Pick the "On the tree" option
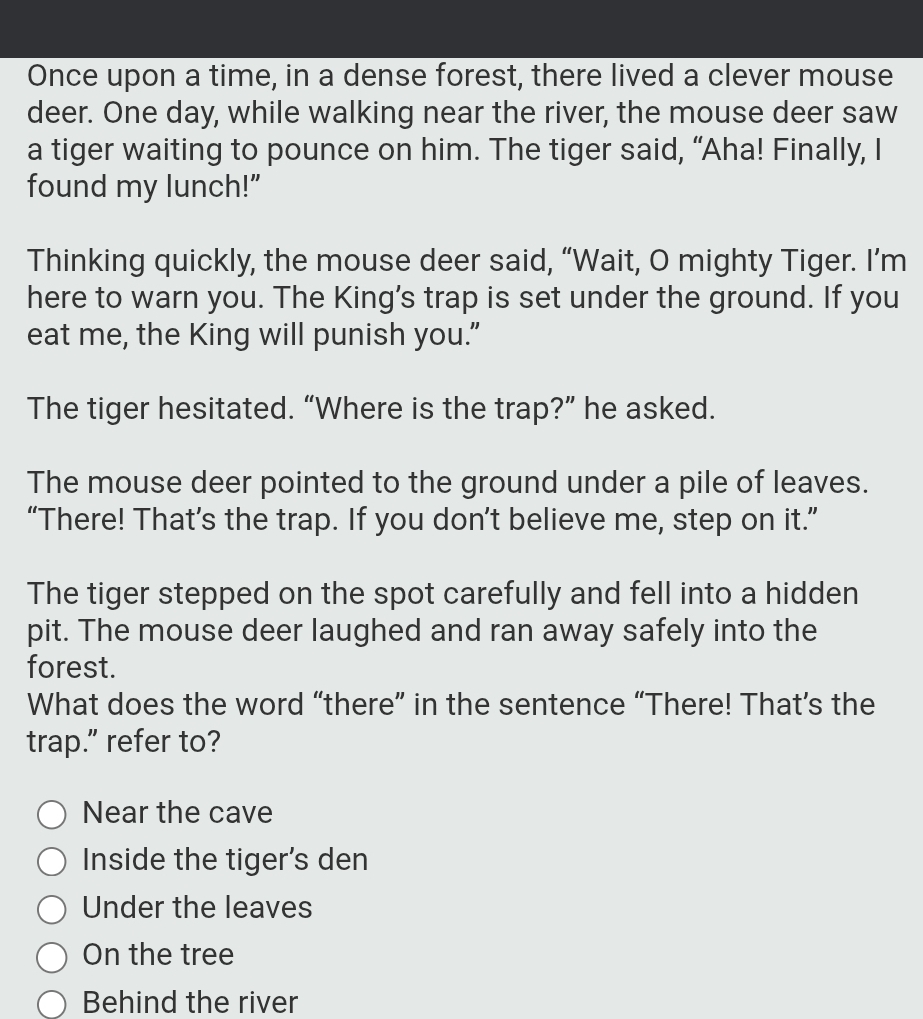923x1019 pixels. coord(52,956)
